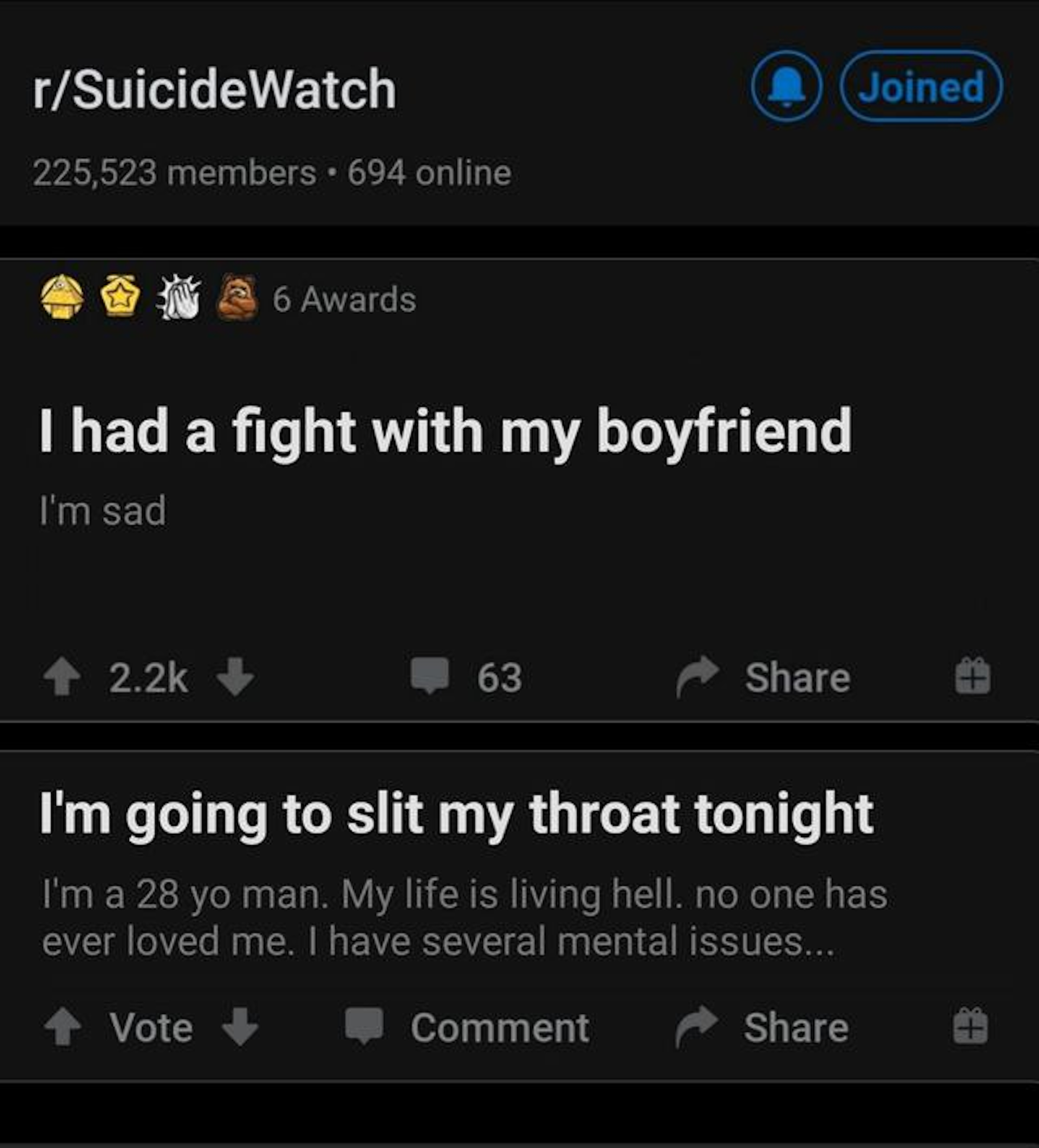Open the 'I had a fight with my boyfriend' post

445,431
